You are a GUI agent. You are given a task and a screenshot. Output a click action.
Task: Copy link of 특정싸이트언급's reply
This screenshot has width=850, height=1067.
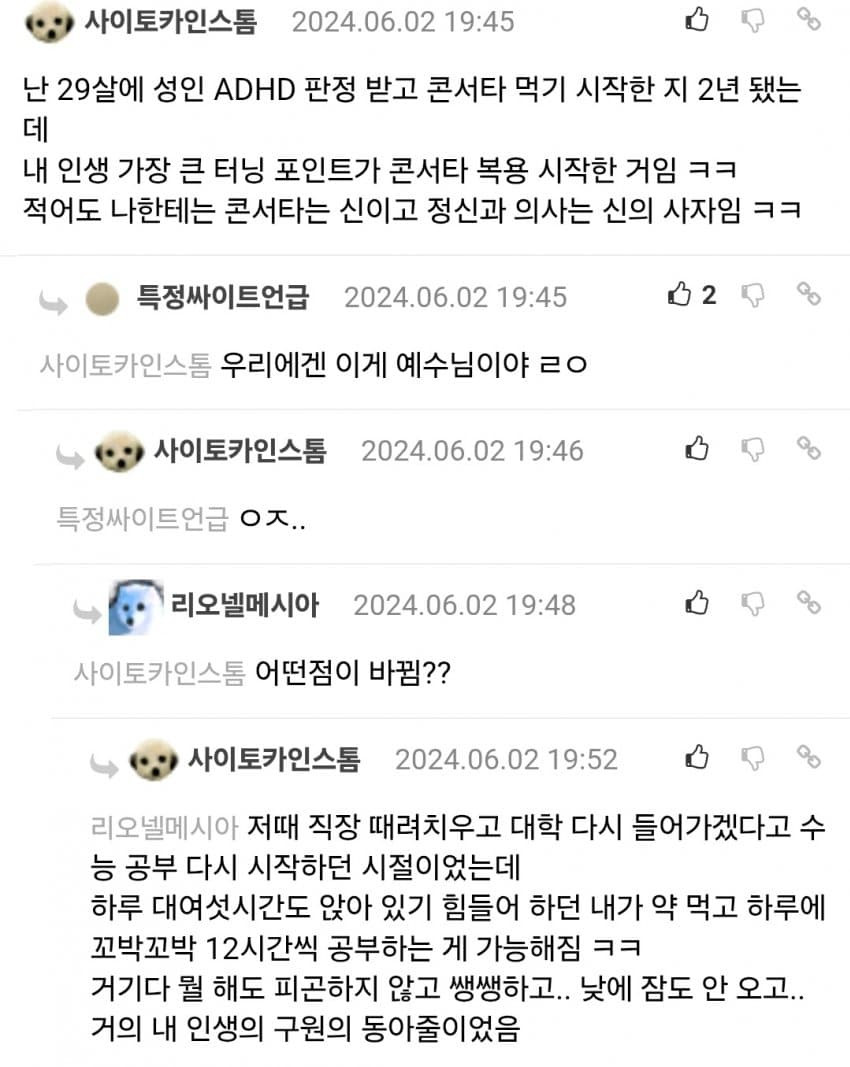807,294
